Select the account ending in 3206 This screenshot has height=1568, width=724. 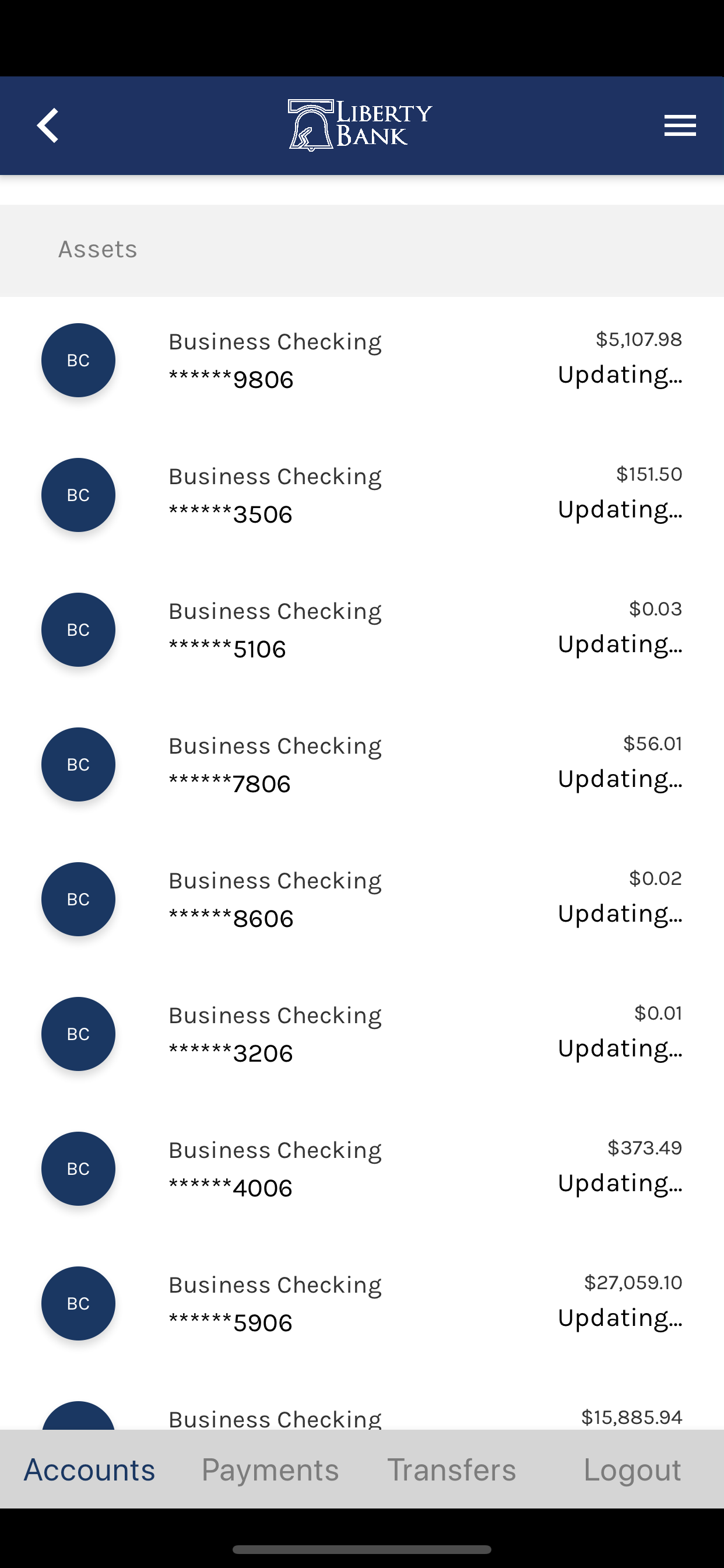pyautogui.click(x=275, y=1034)
